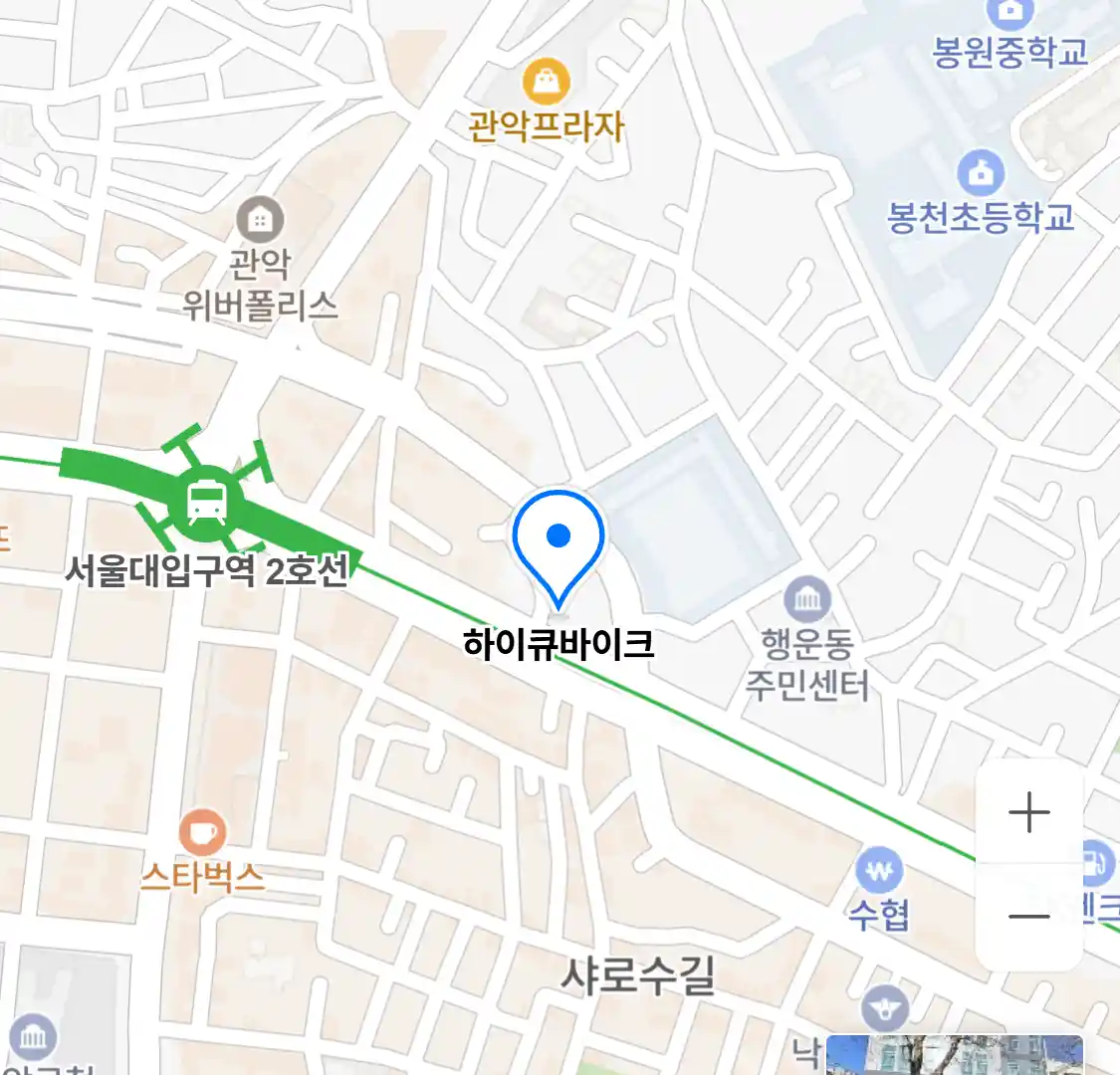1120x1075 pixels.
Task: Select the 관악프라자 shopping marker
Action: tap(546, 82)
